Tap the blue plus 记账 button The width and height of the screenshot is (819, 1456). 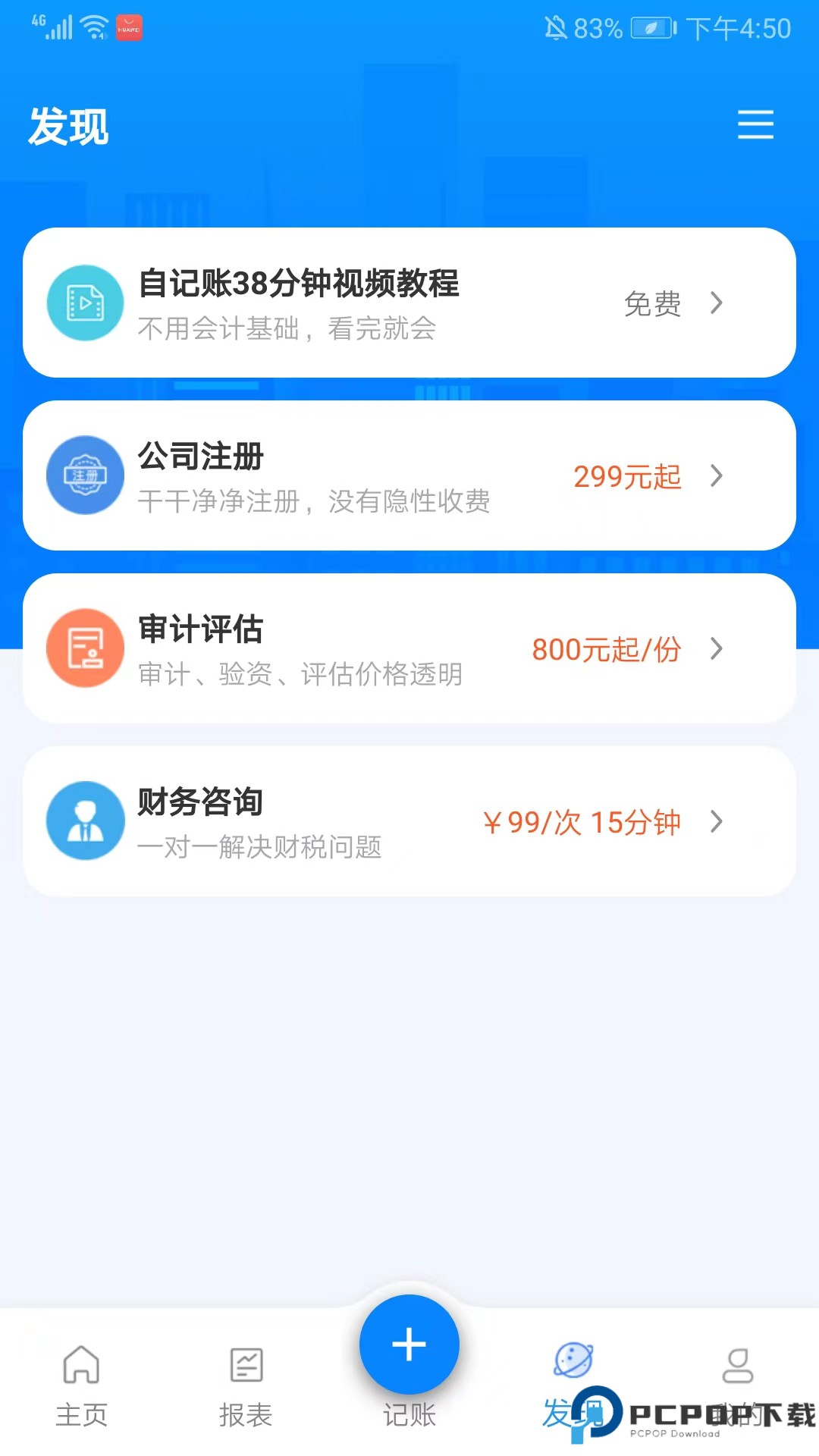tap(409, 1345)
